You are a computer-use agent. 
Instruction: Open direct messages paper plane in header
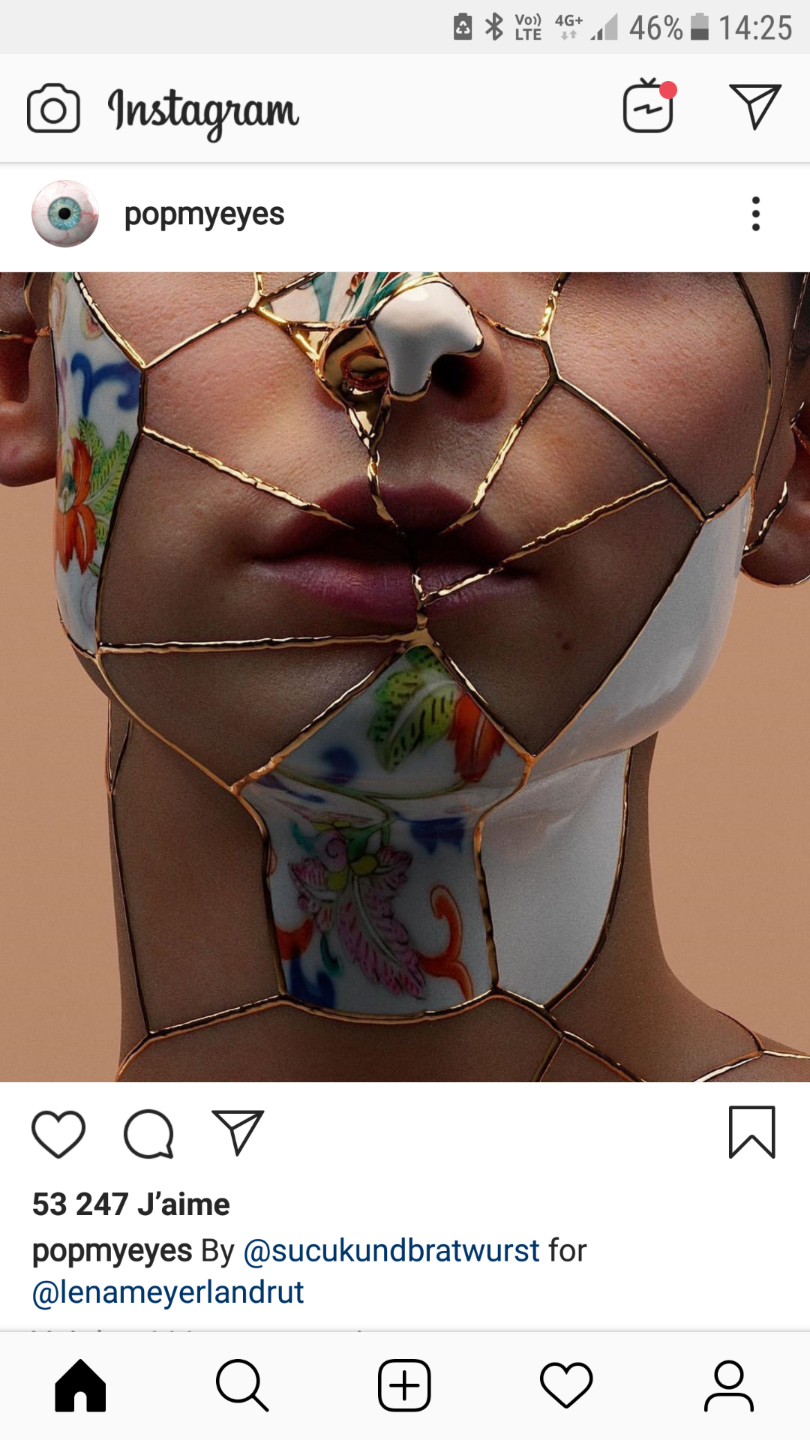755,106
